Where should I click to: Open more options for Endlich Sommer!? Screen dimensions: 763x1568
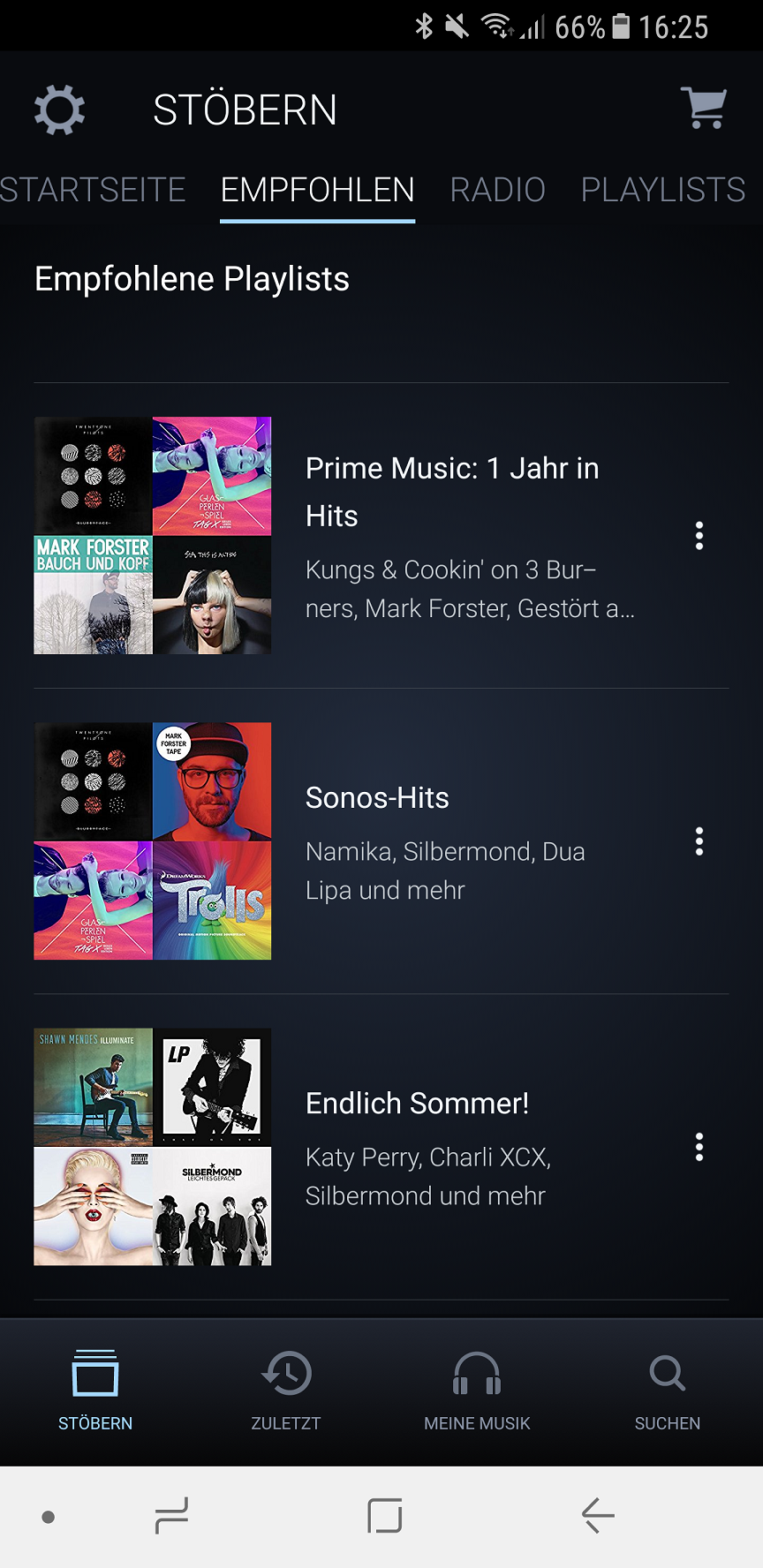[699, 1147]
